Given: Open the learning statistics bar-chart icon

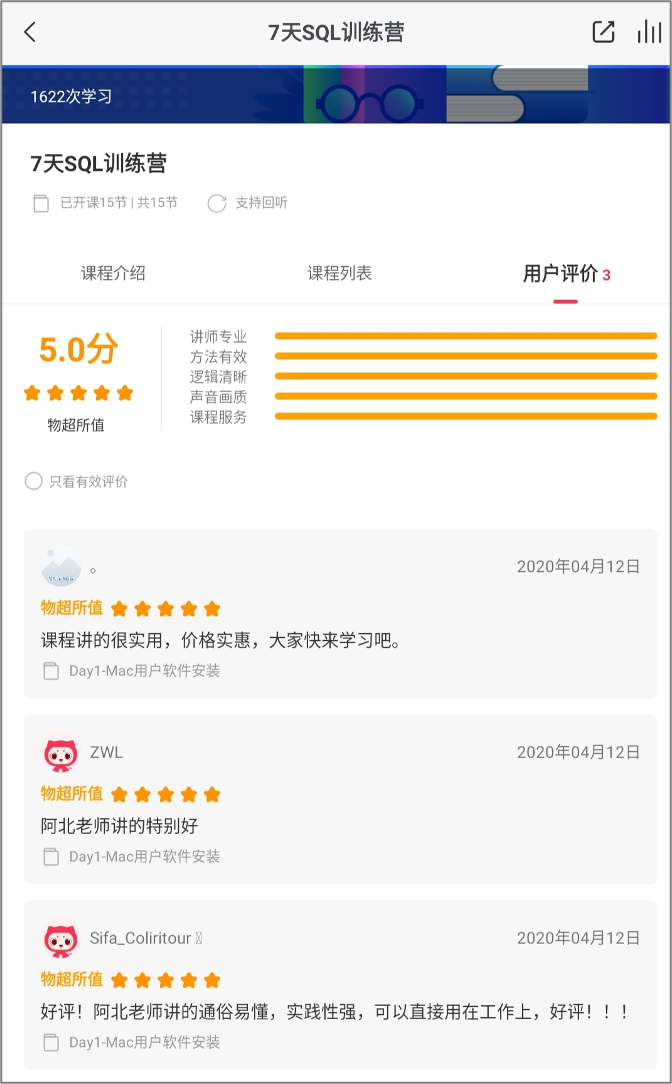Looking at the screenshot, I should [648, 32].
